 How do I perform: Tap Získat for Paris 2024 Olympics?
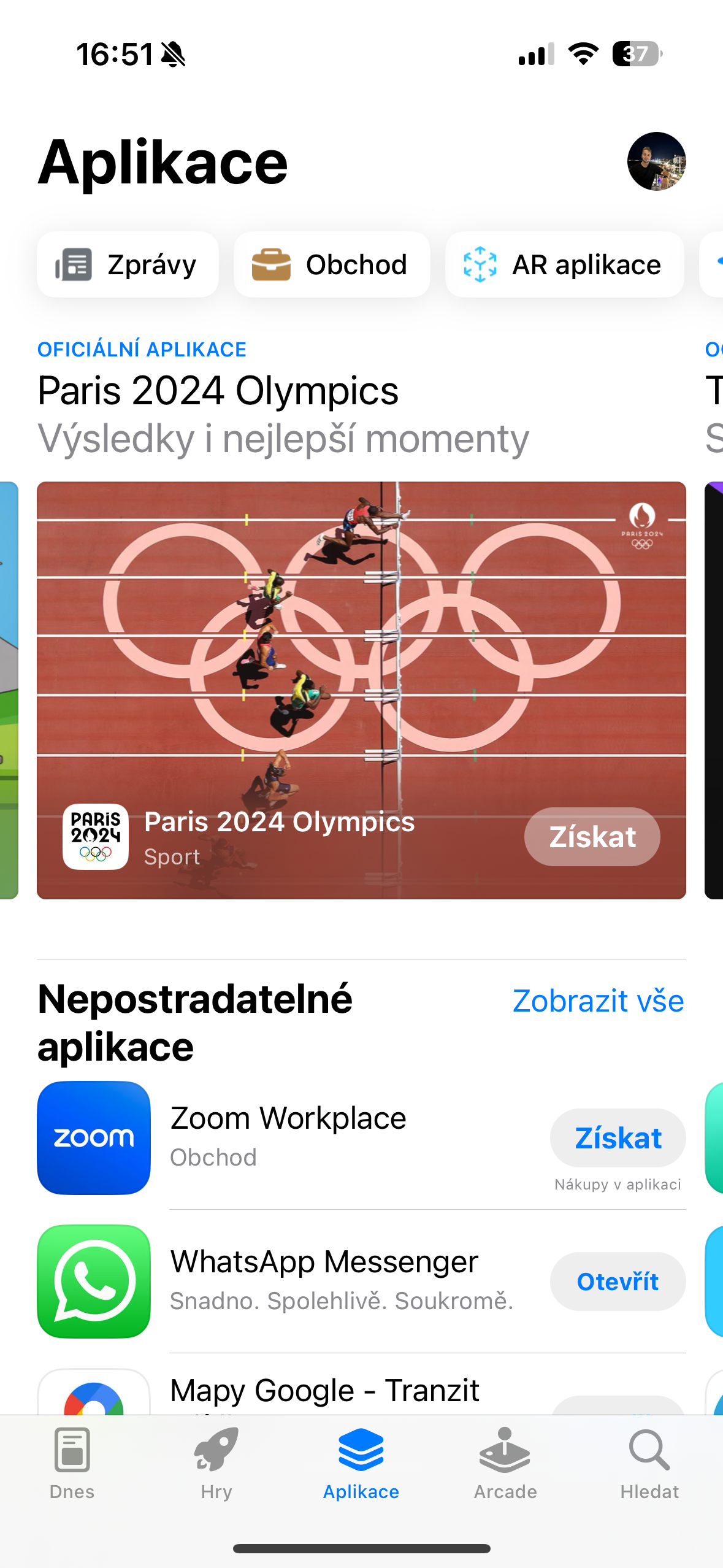coord(591,837)
